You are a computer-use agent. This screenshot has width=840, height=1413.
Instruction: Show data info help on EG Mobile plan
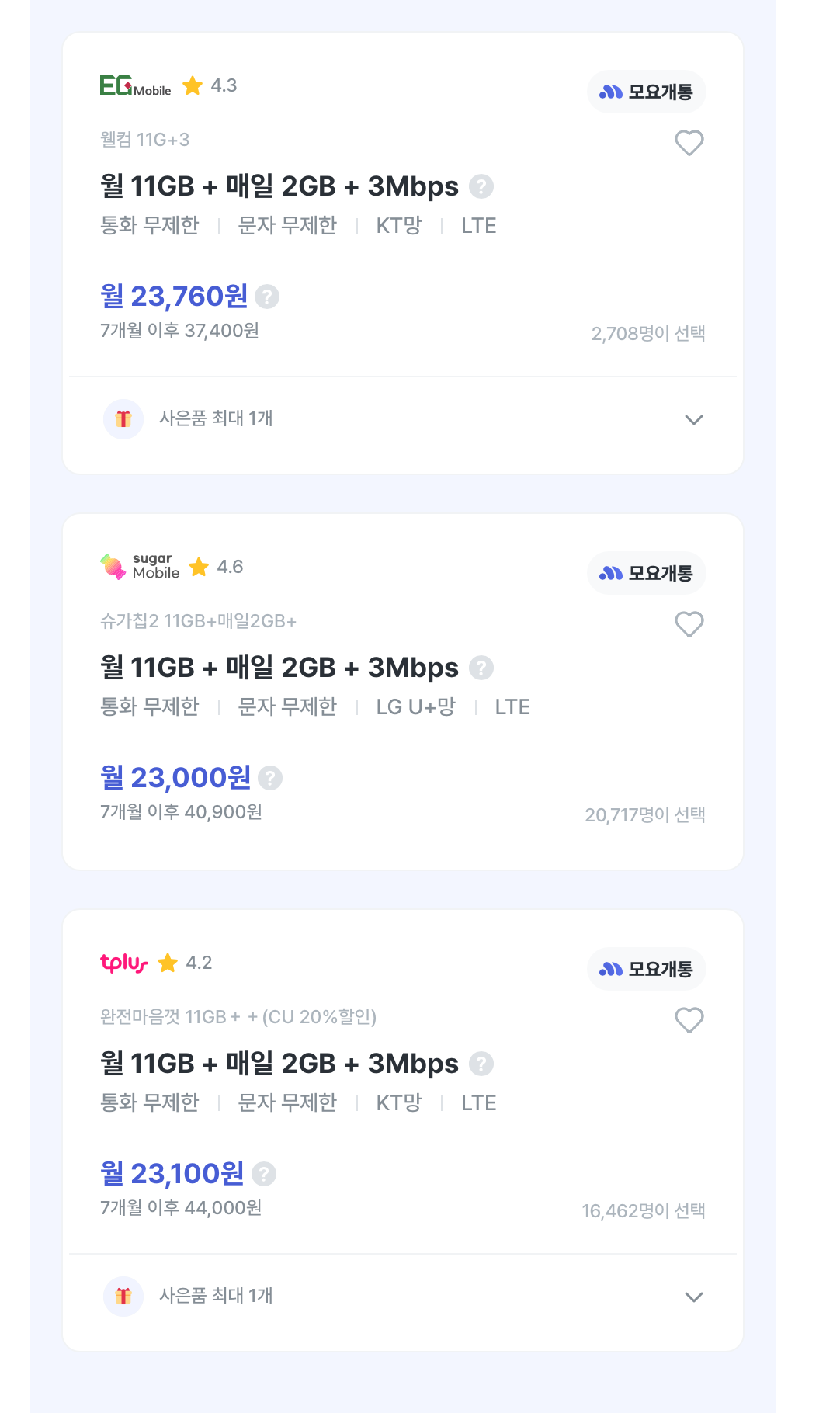pyautogui.click(x=481, y=186)
